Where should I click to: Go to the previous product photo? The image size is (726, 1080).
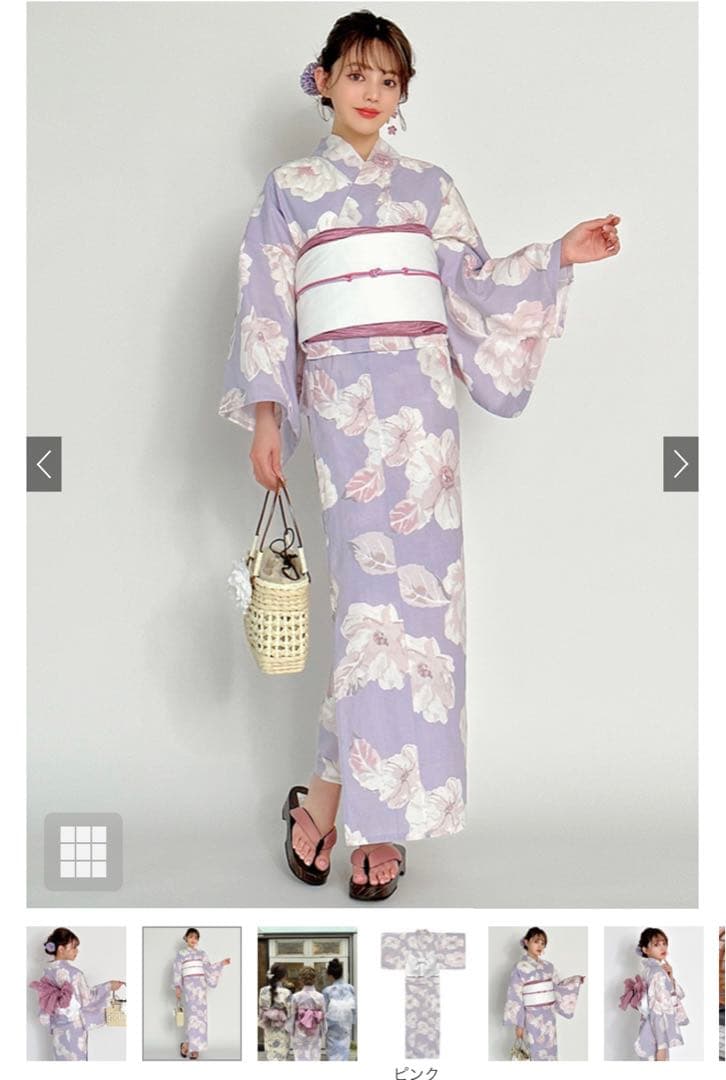point(44,464)
